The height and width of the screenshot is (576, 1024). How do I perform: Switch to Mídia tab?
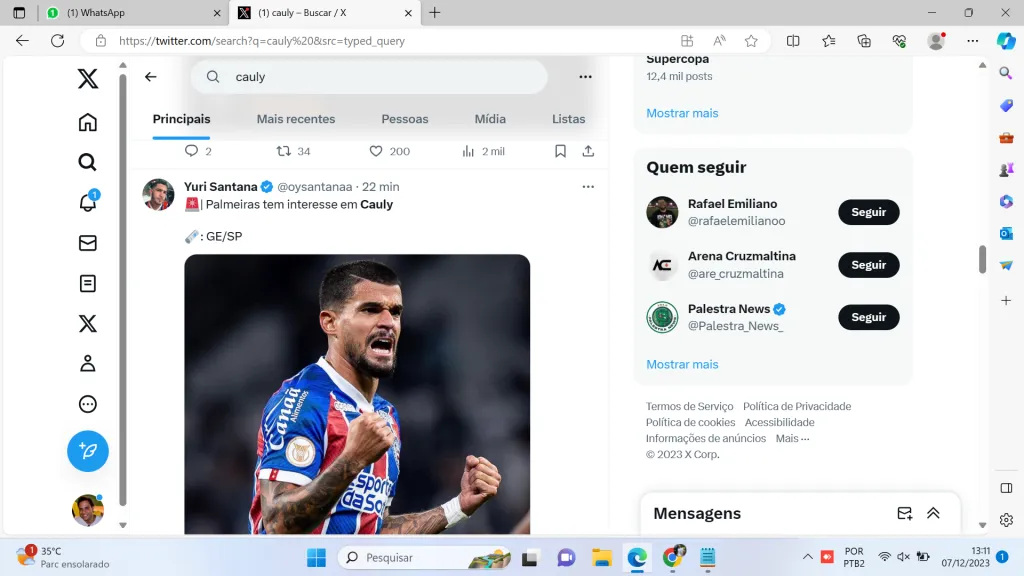click(489, 119)
